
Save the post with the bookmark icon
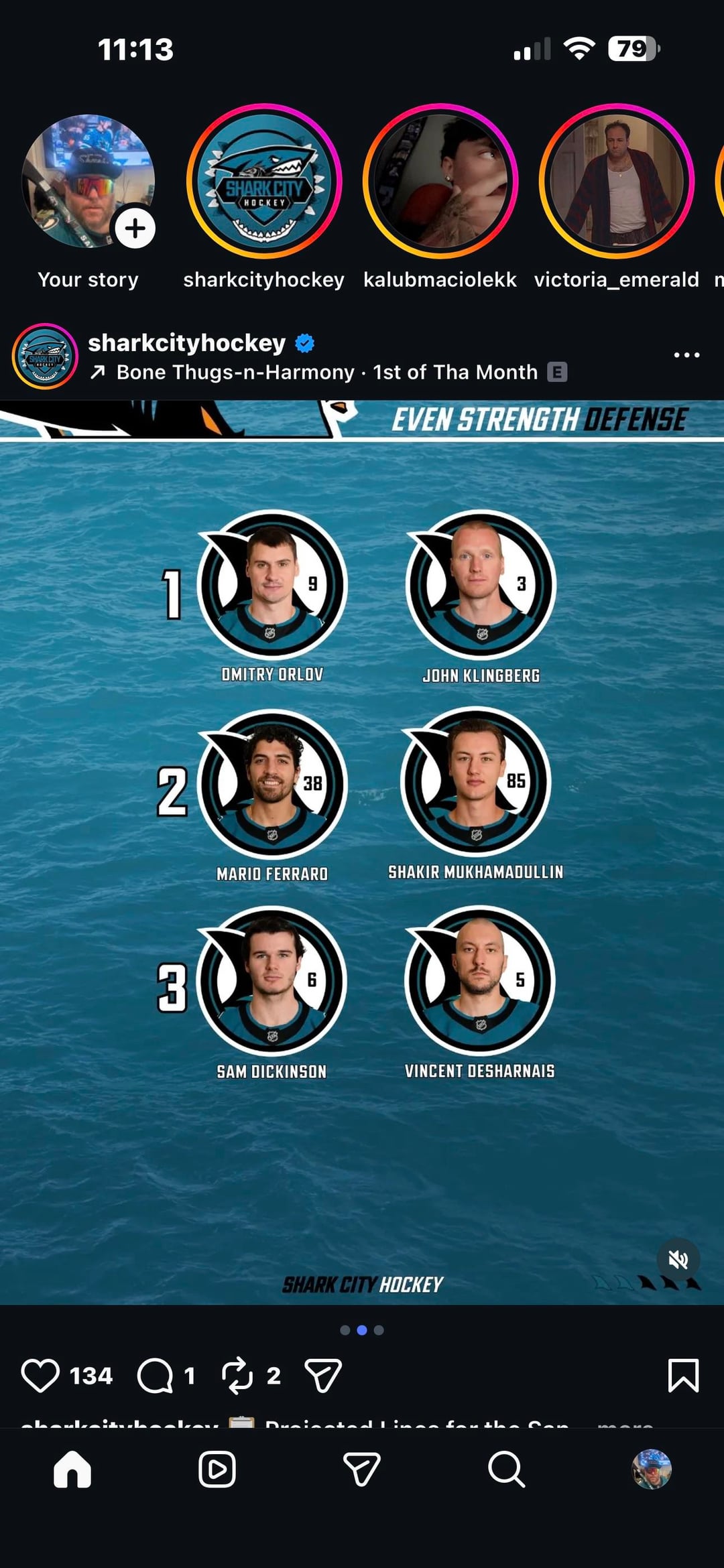(683, 1376)
